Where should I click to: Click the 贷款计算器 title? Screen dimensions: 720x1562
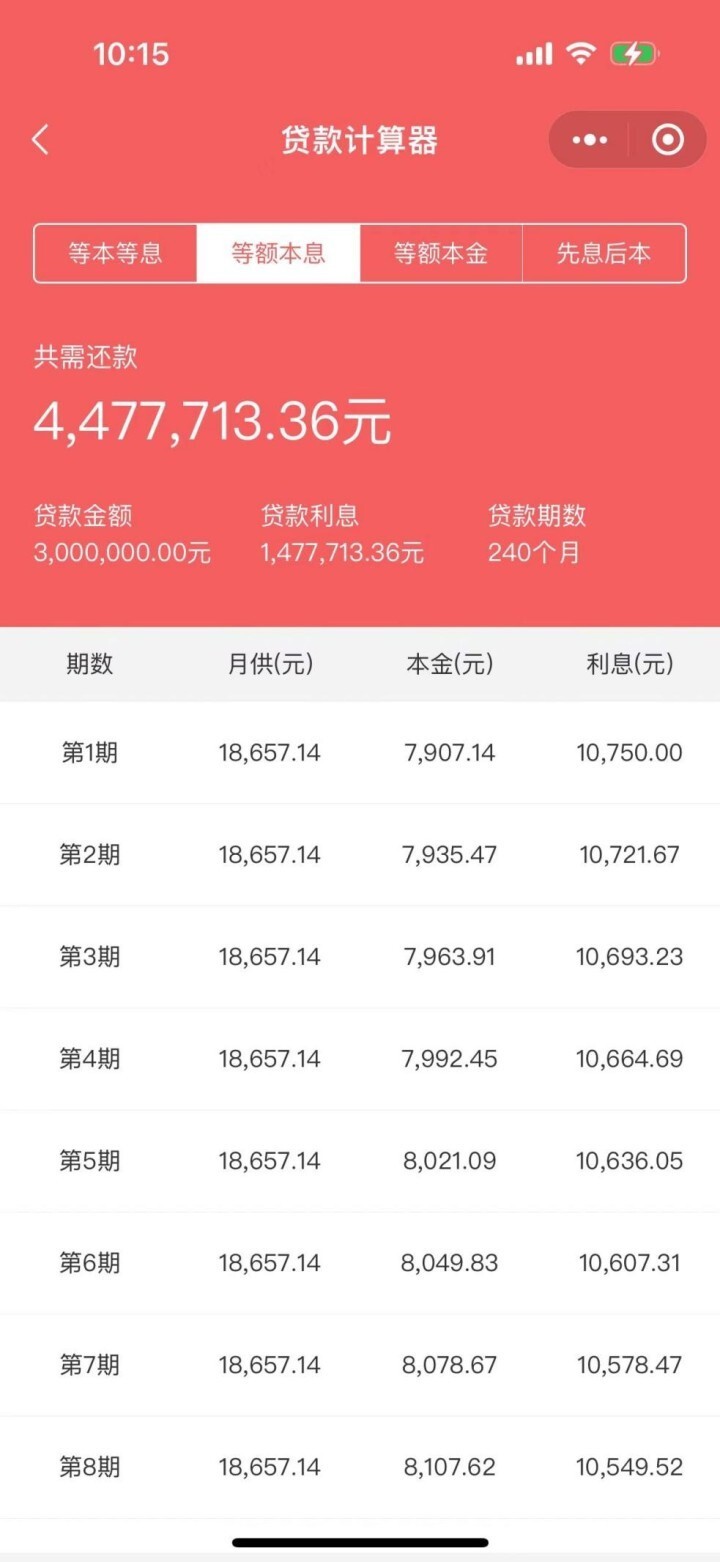[360, 140]
